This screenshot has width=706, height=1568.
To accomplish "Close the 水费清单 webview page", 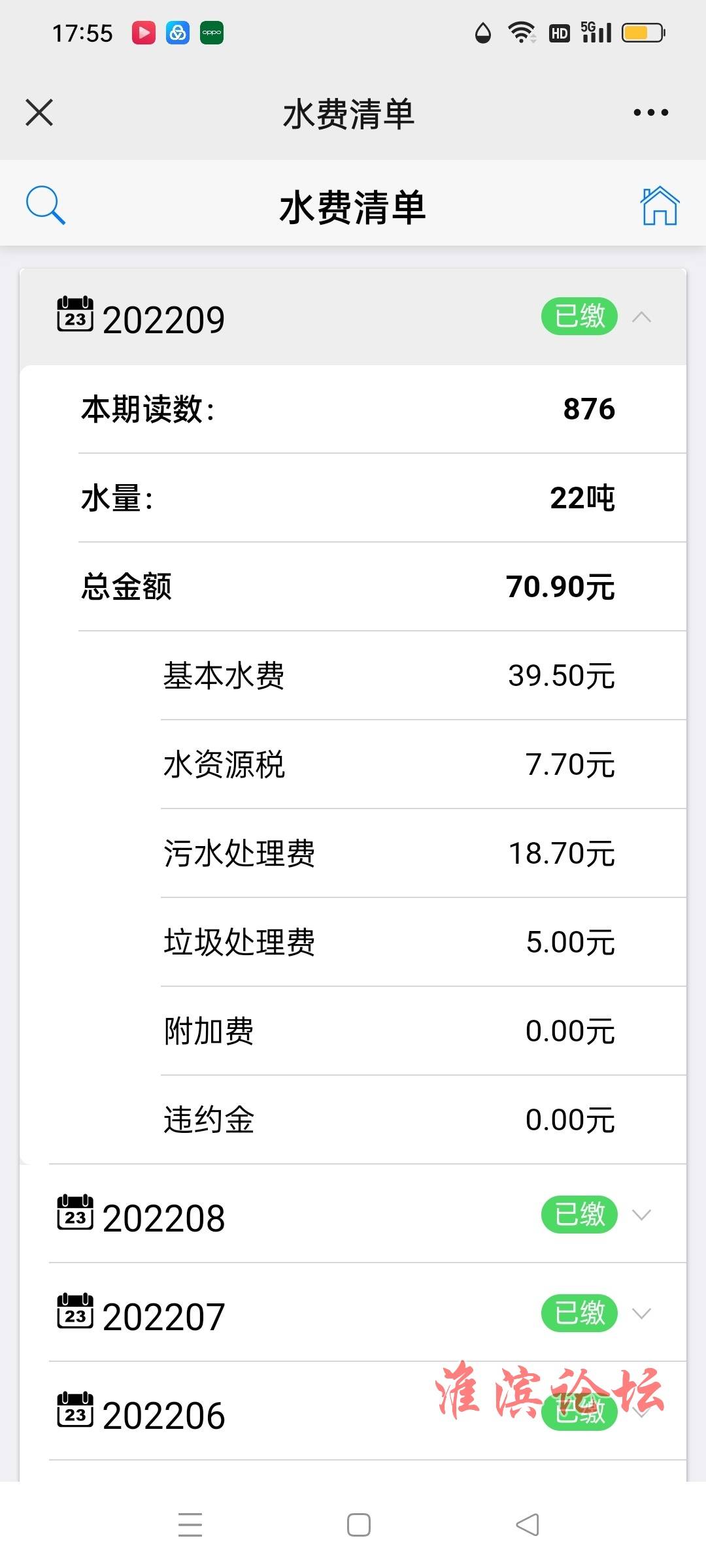I will 39,112.
